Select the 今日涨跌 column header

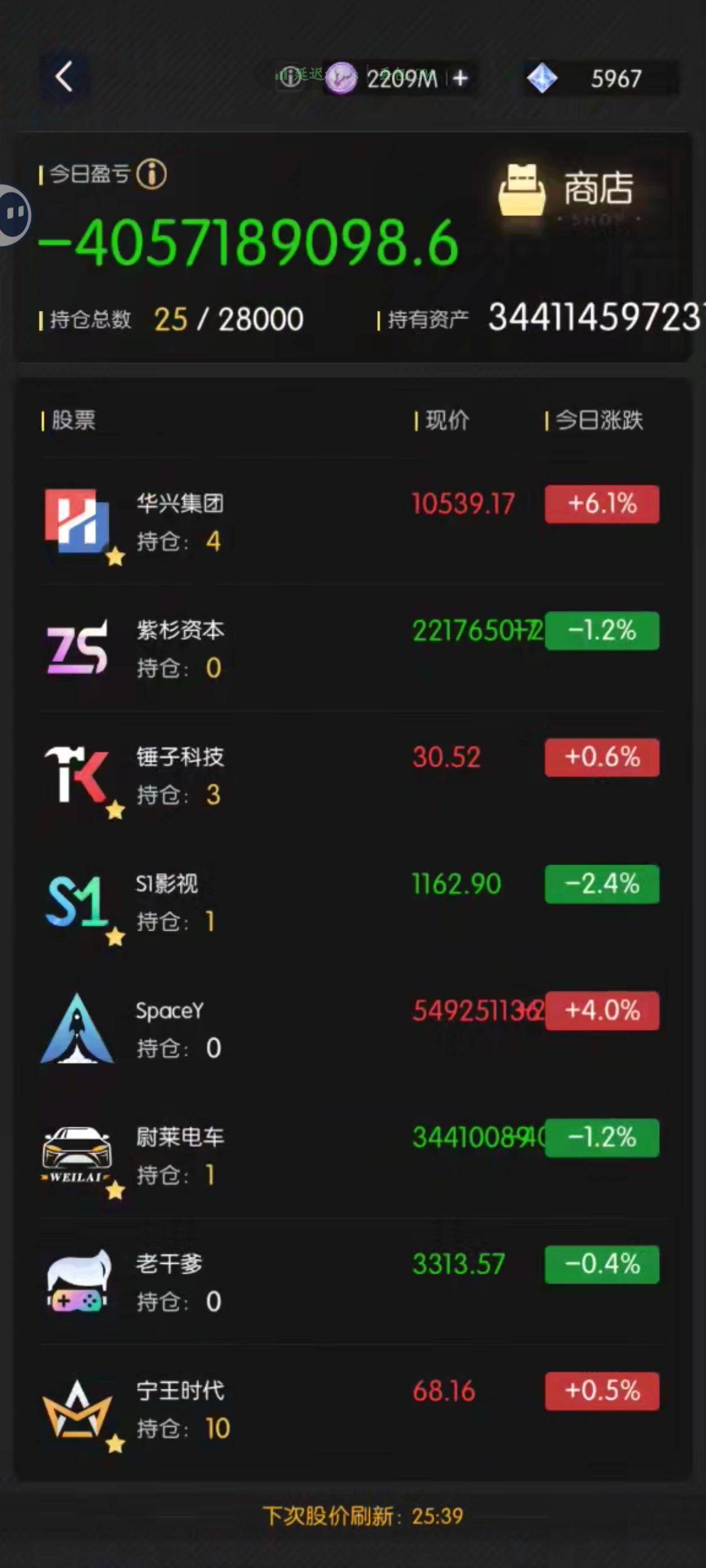(600, 419)
